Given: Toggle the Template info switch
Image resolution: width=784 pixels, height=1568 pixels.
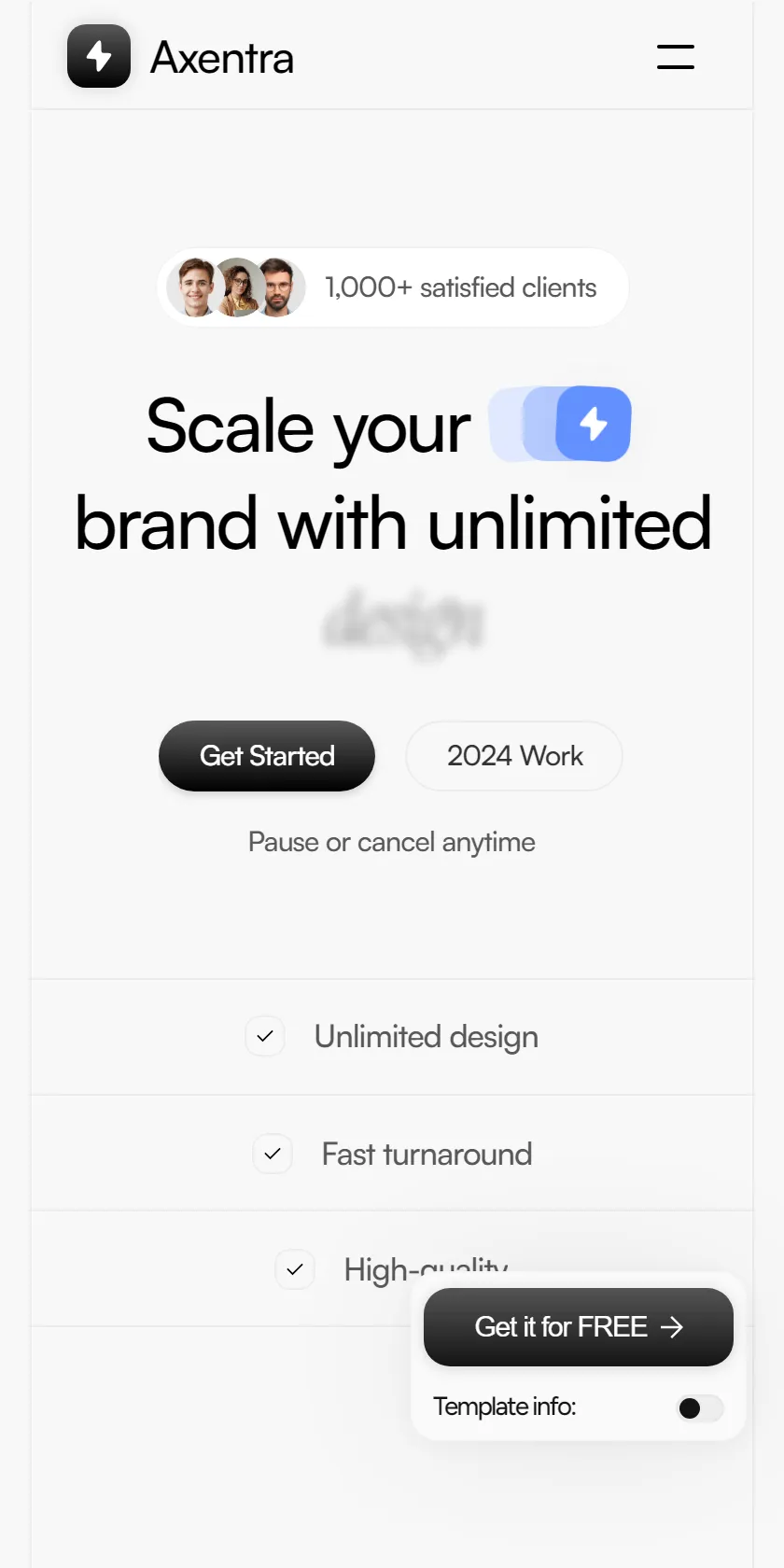Looking at the screenshot, I should coord(700,1407).
